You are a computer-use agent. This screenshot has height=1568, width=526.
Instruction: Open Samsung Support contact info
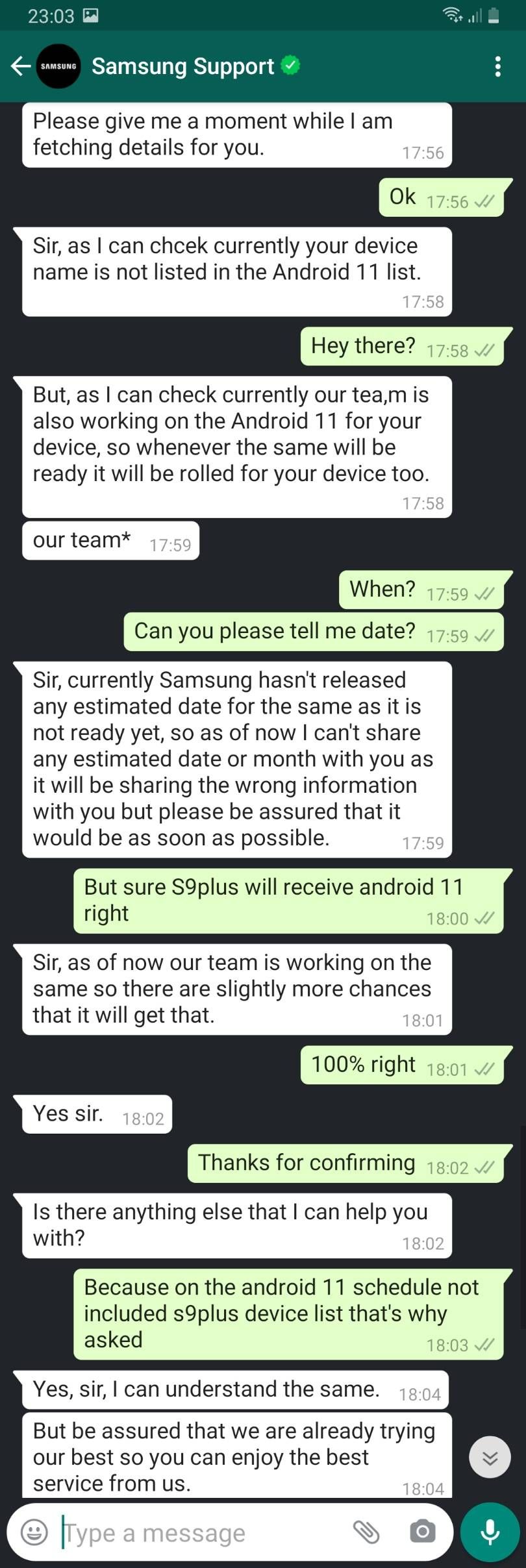[x=183, y=66]
